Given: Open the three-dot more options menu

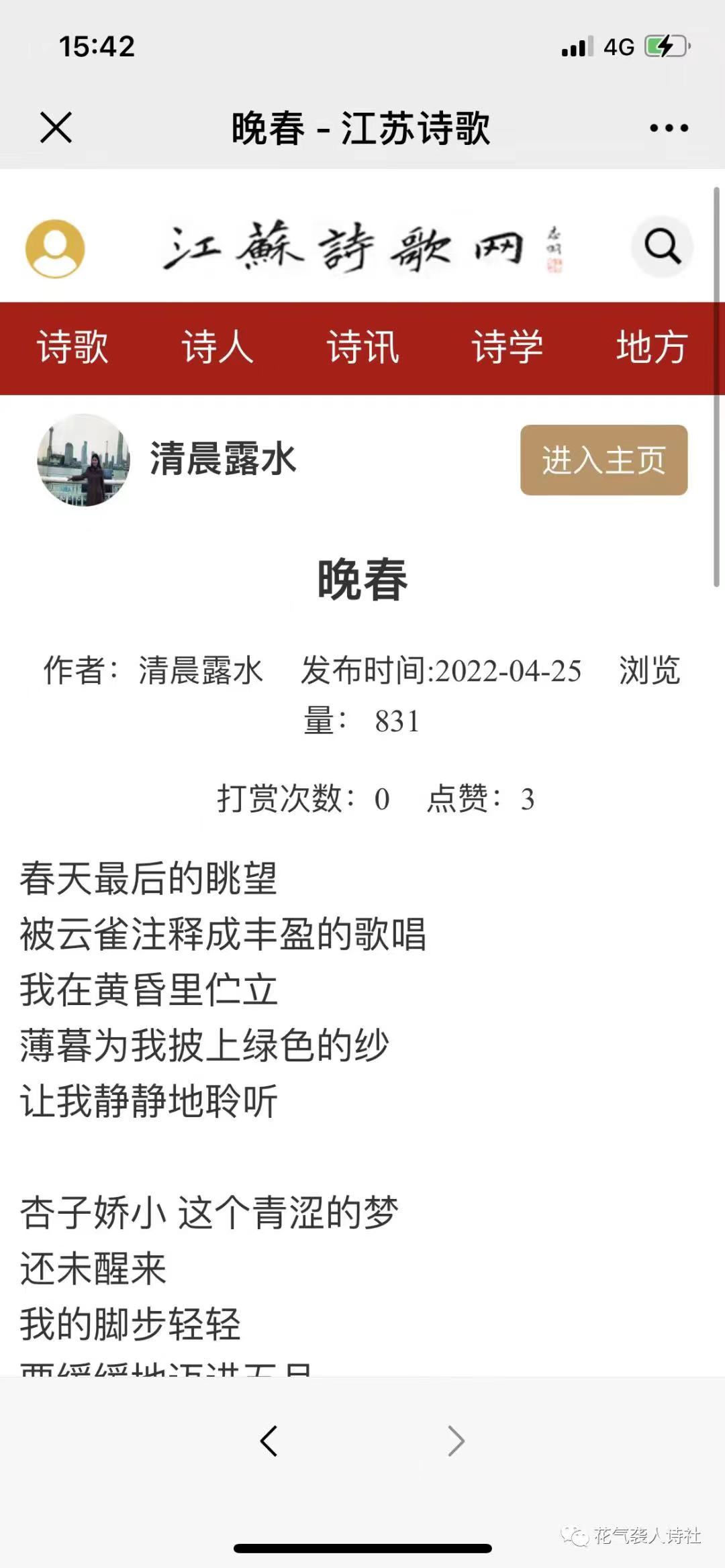Looking at the screenshot, I should [x=669, y=128].
